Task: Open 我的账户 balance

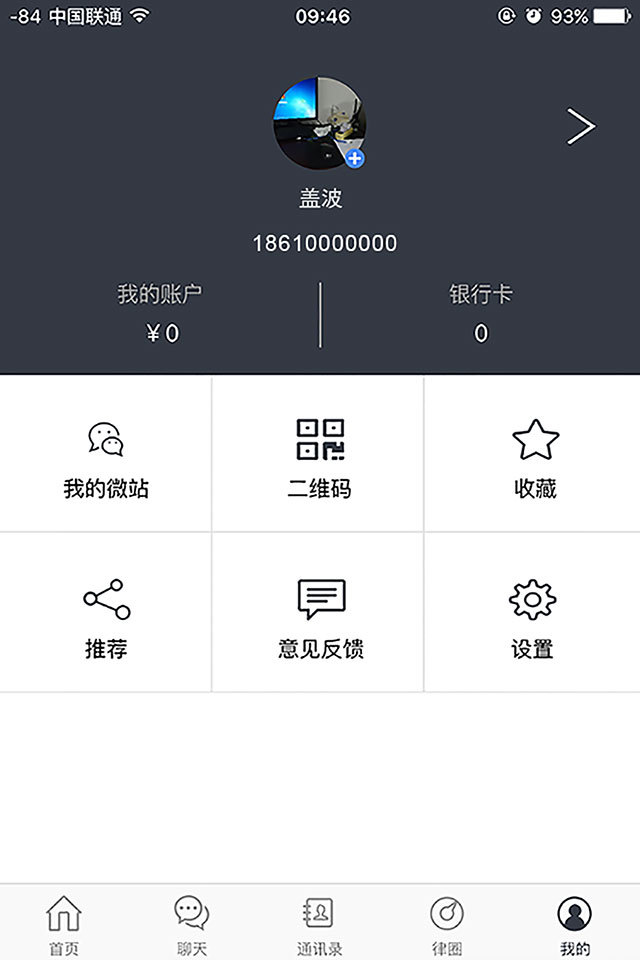Action: tap(160, 314)
